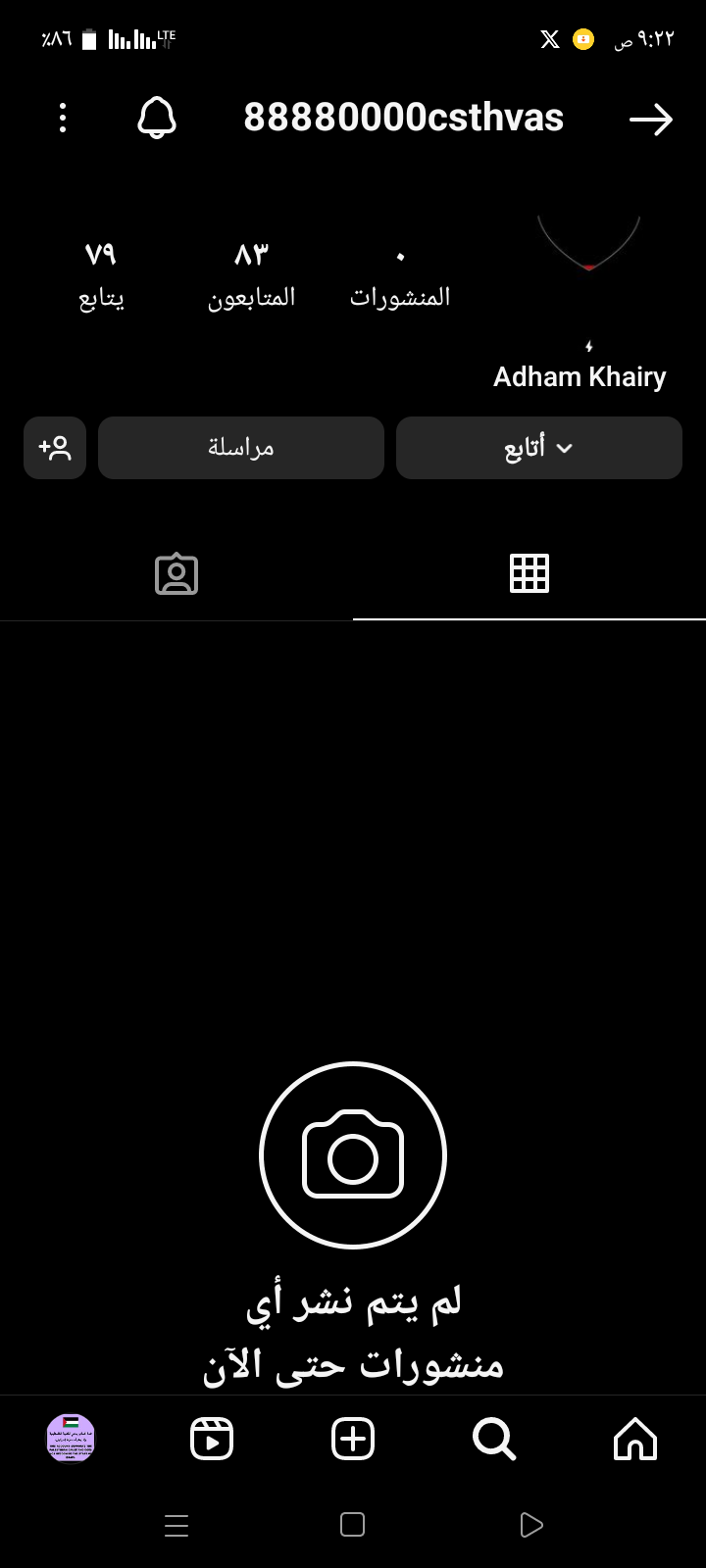Viewport: 706px width, 1568px height.
Task: Tap the system home square button
Action: coord(352,1524)
